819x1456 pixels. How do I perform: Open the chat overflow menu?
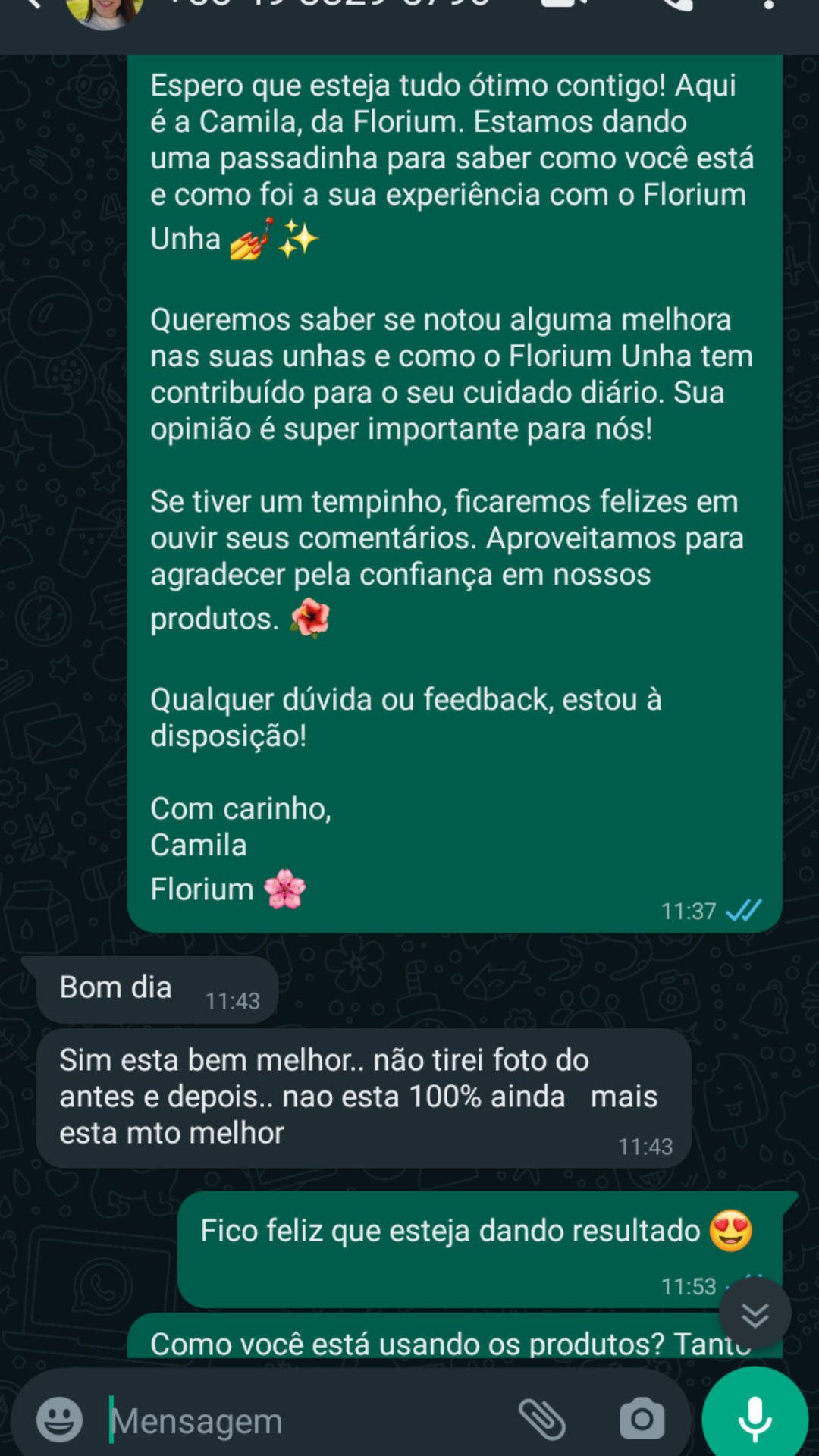[x=768, y=5]
